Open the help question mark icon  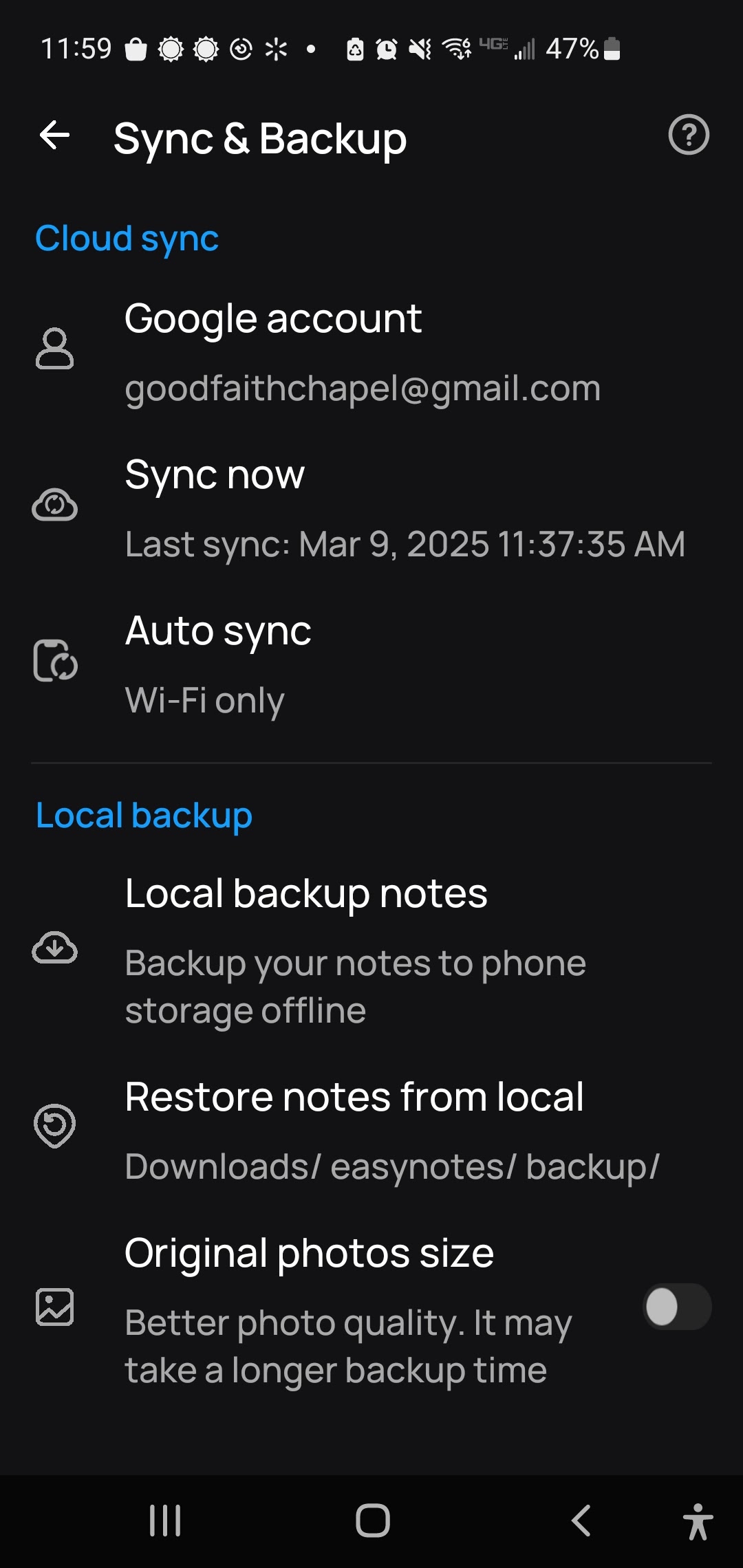688,135
